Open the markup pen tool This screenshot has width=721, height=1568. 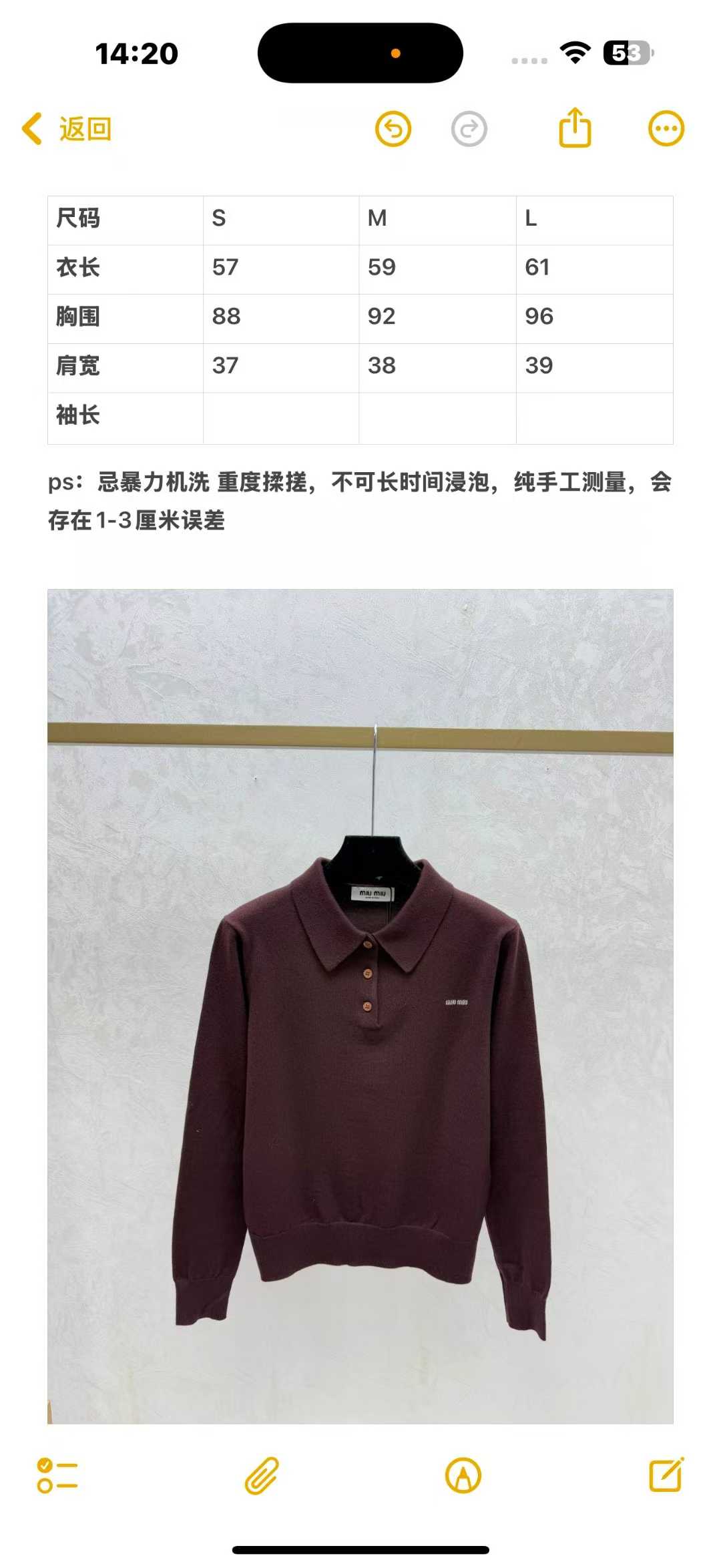click(463, 1475)
